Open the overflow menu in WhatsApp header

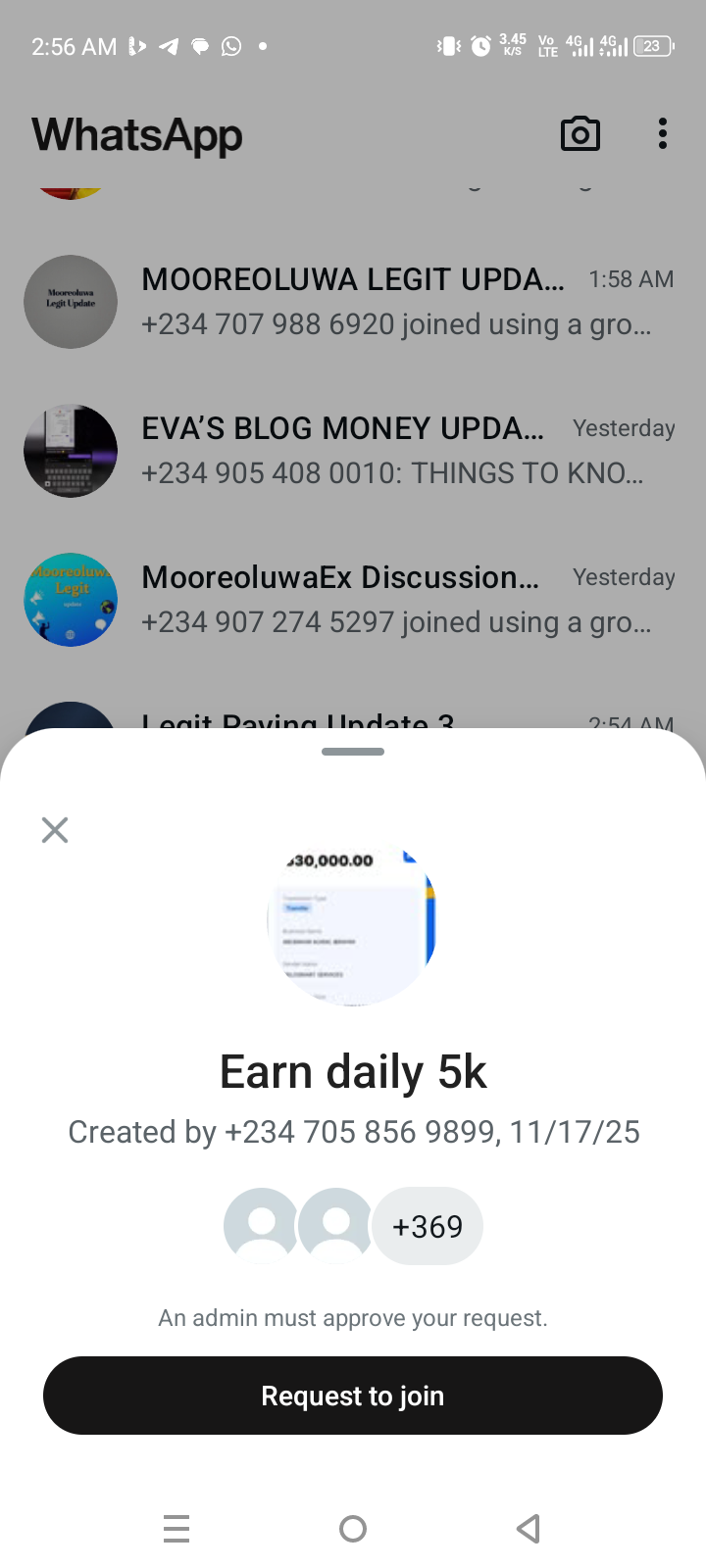(663, 134)
